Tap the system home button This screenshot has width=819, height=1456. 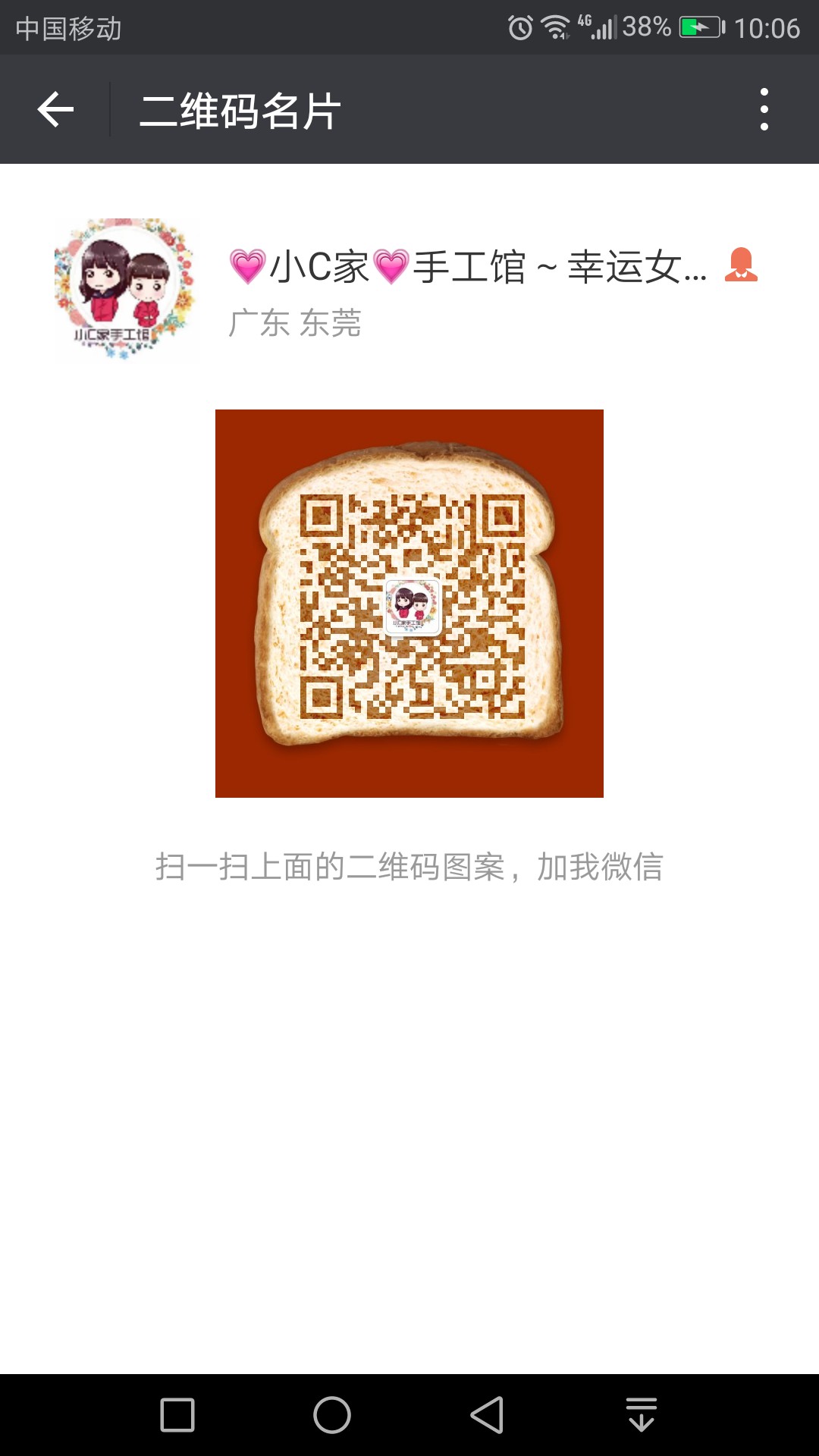point(332,1415)
